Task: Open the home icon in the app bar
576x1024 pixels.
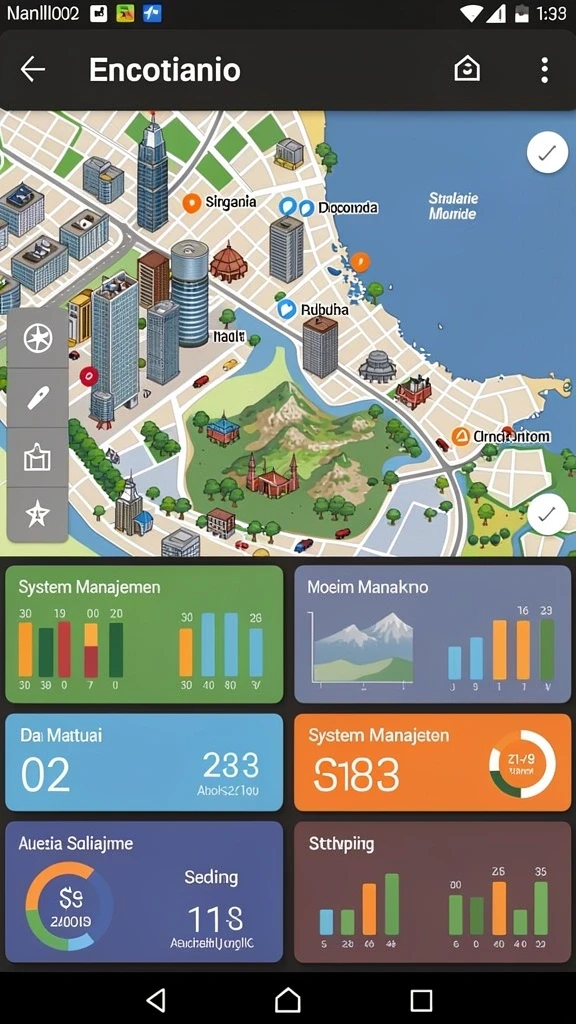Action: 467,69
